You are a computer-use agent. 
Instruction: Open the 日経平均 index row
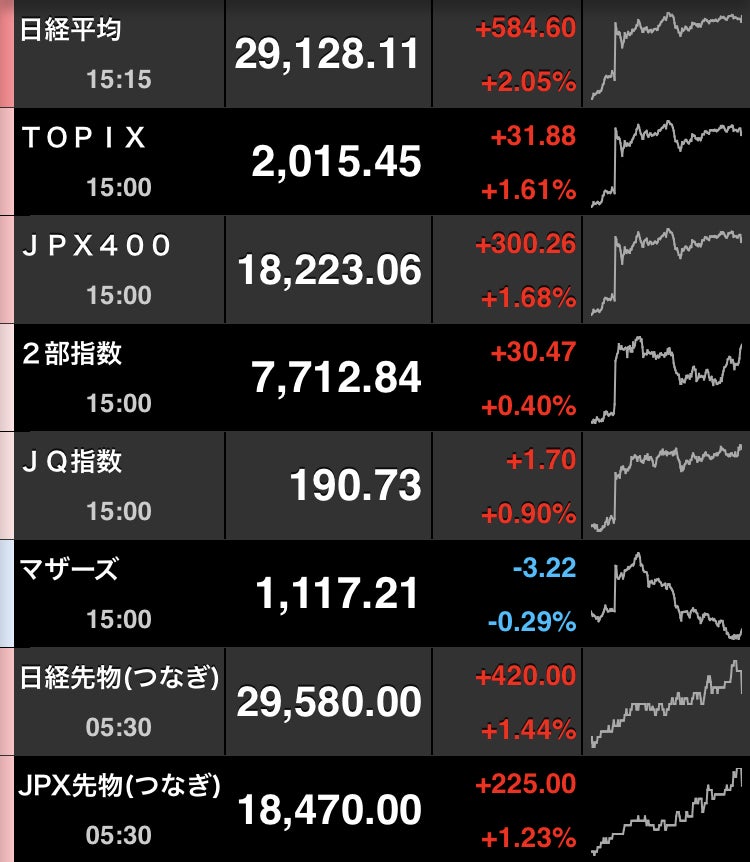pyautogui.click(x=326, y=54)
